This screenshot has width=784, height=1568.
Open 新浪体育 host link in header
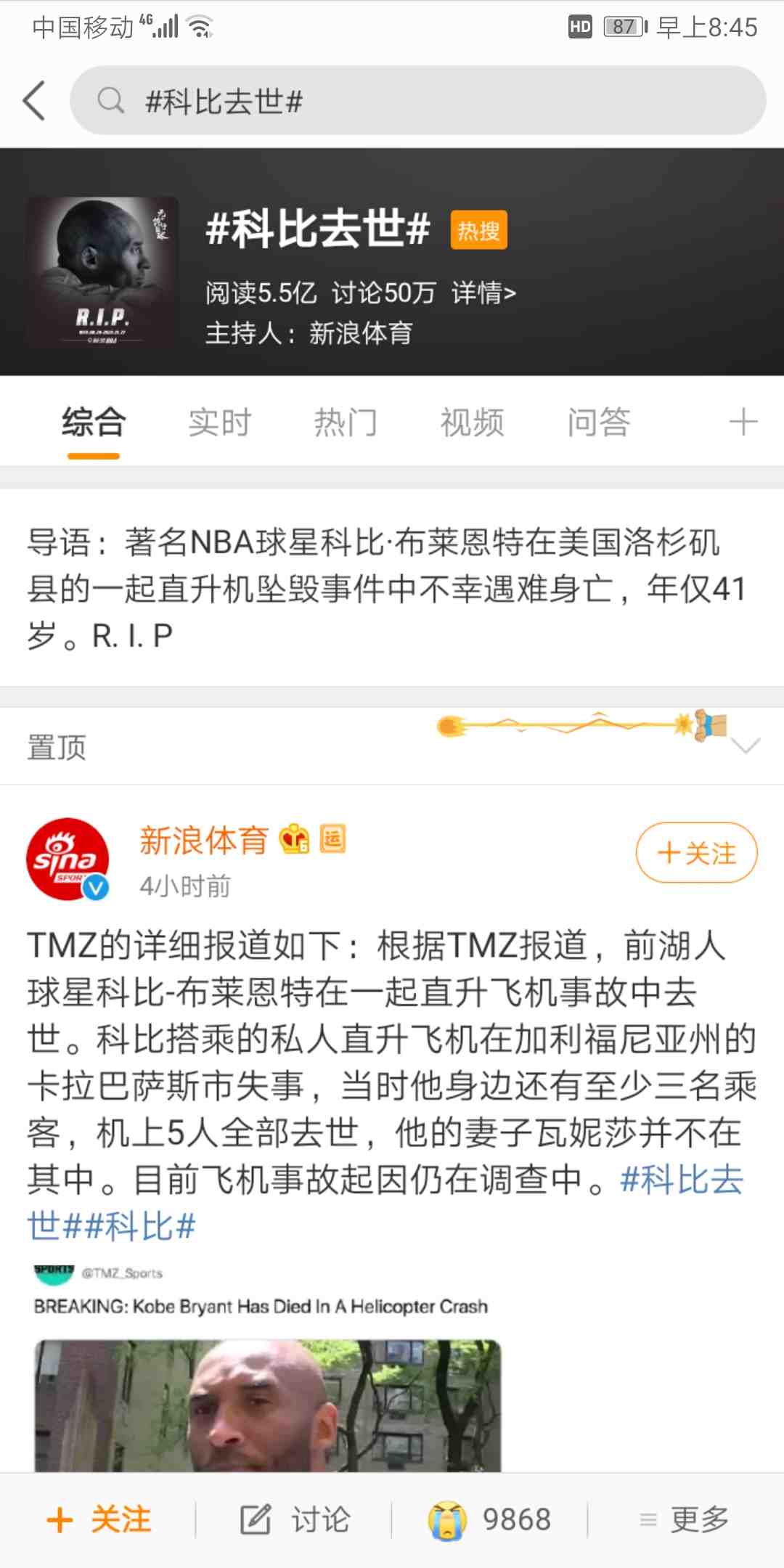coord(361,333)
